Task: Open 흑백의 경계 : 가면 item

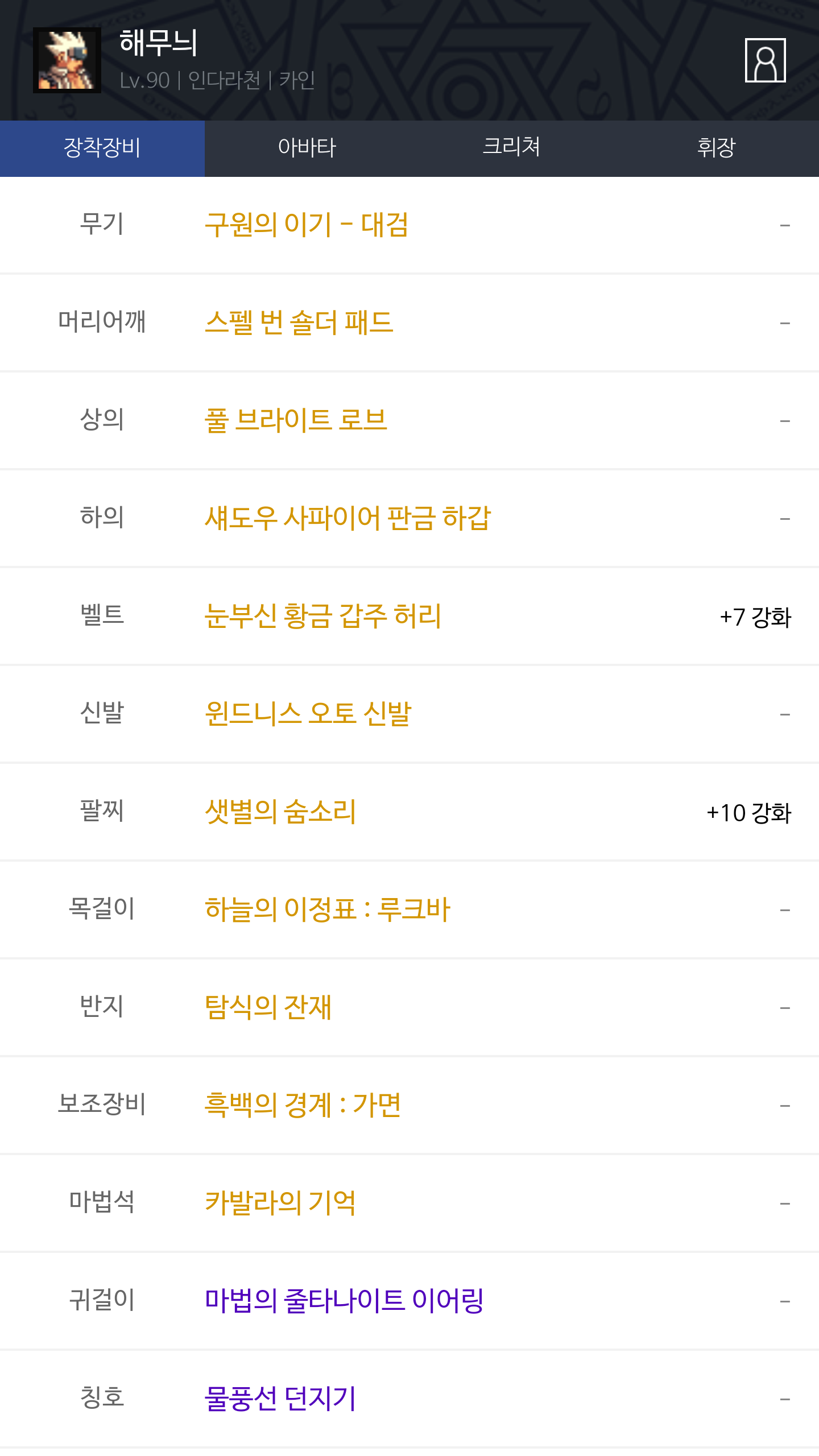Action: click(303, 1105)
